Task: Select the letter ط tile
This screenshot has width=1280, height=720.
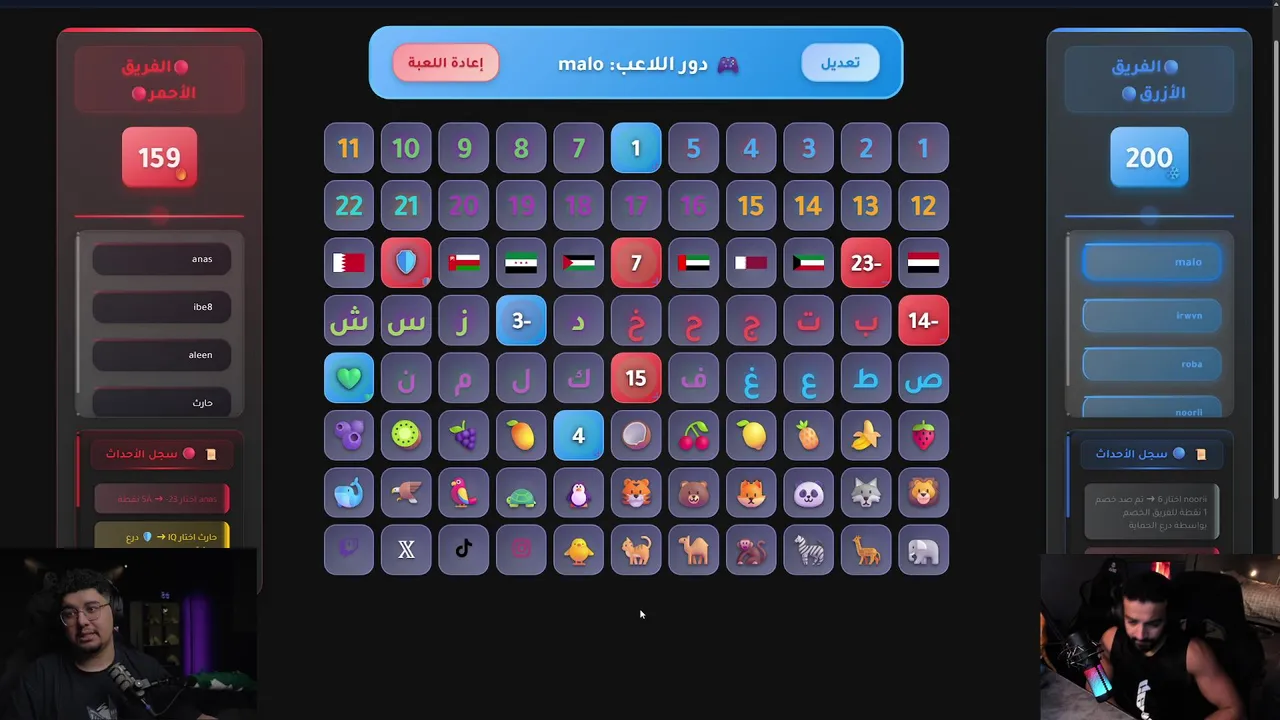Action: pyautogui.click(x=866, y=379)
